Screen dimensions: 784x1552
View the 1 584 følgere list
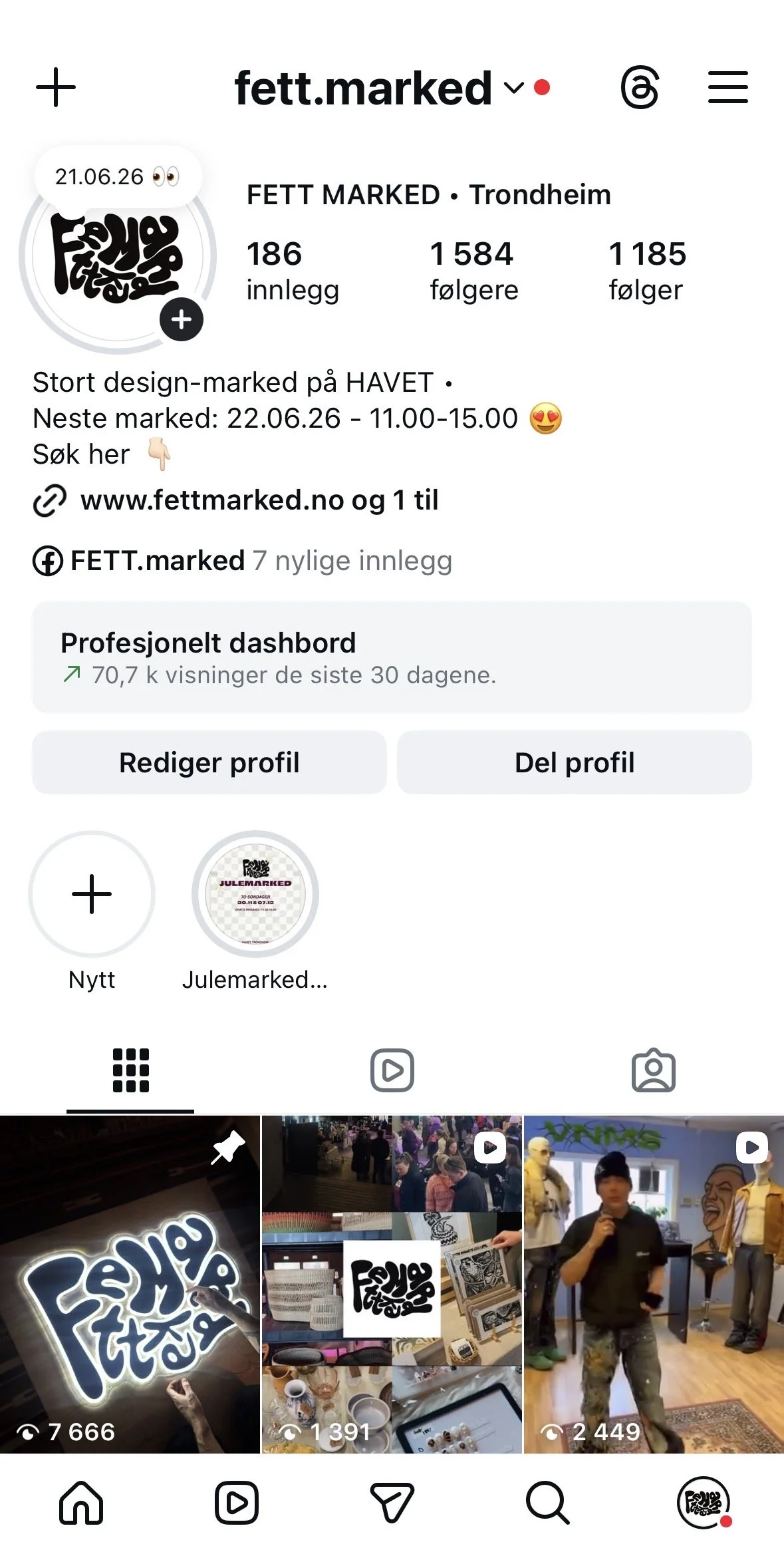coord(473,270)
